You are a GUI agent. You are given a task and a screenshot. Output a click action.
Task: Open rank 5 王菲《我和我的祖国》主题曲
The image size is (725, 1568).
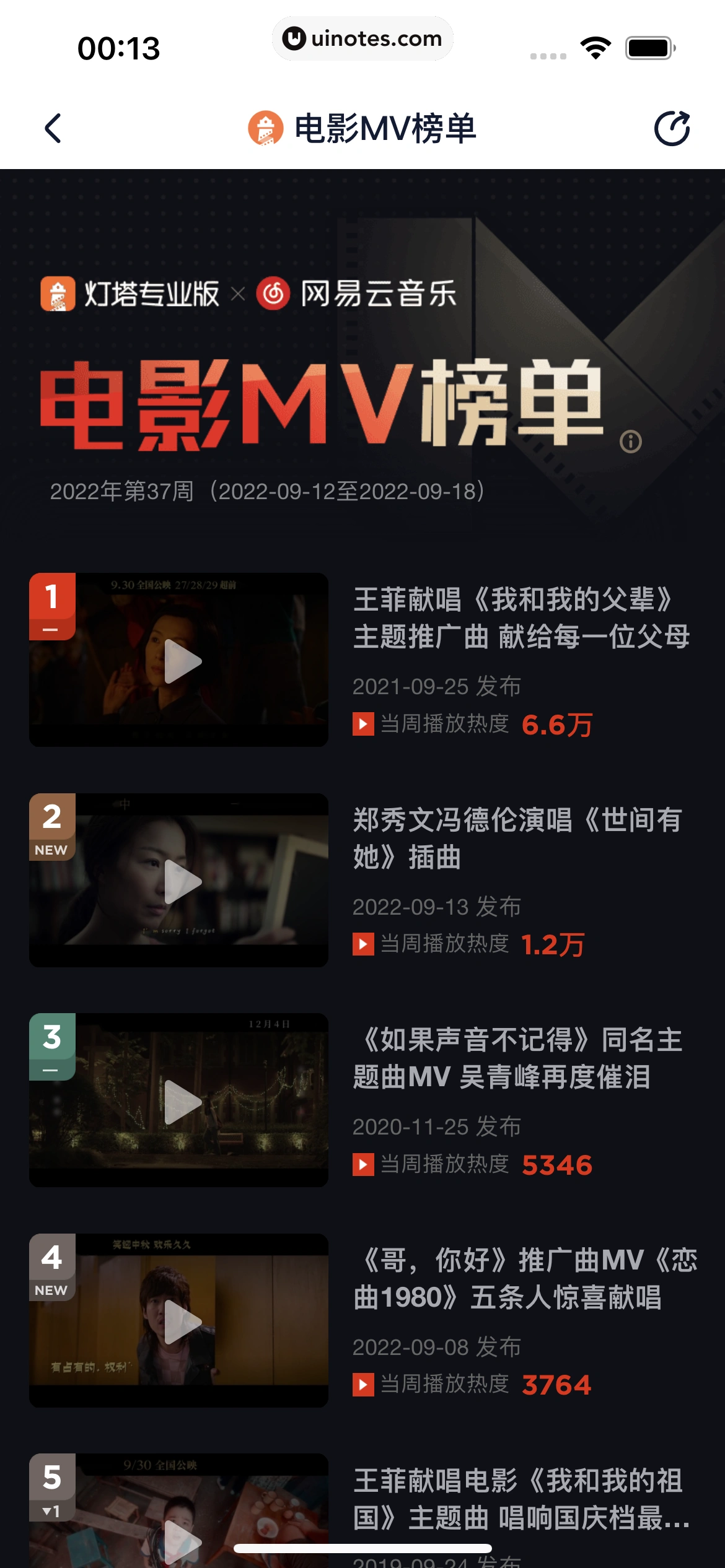(517, 1499)
